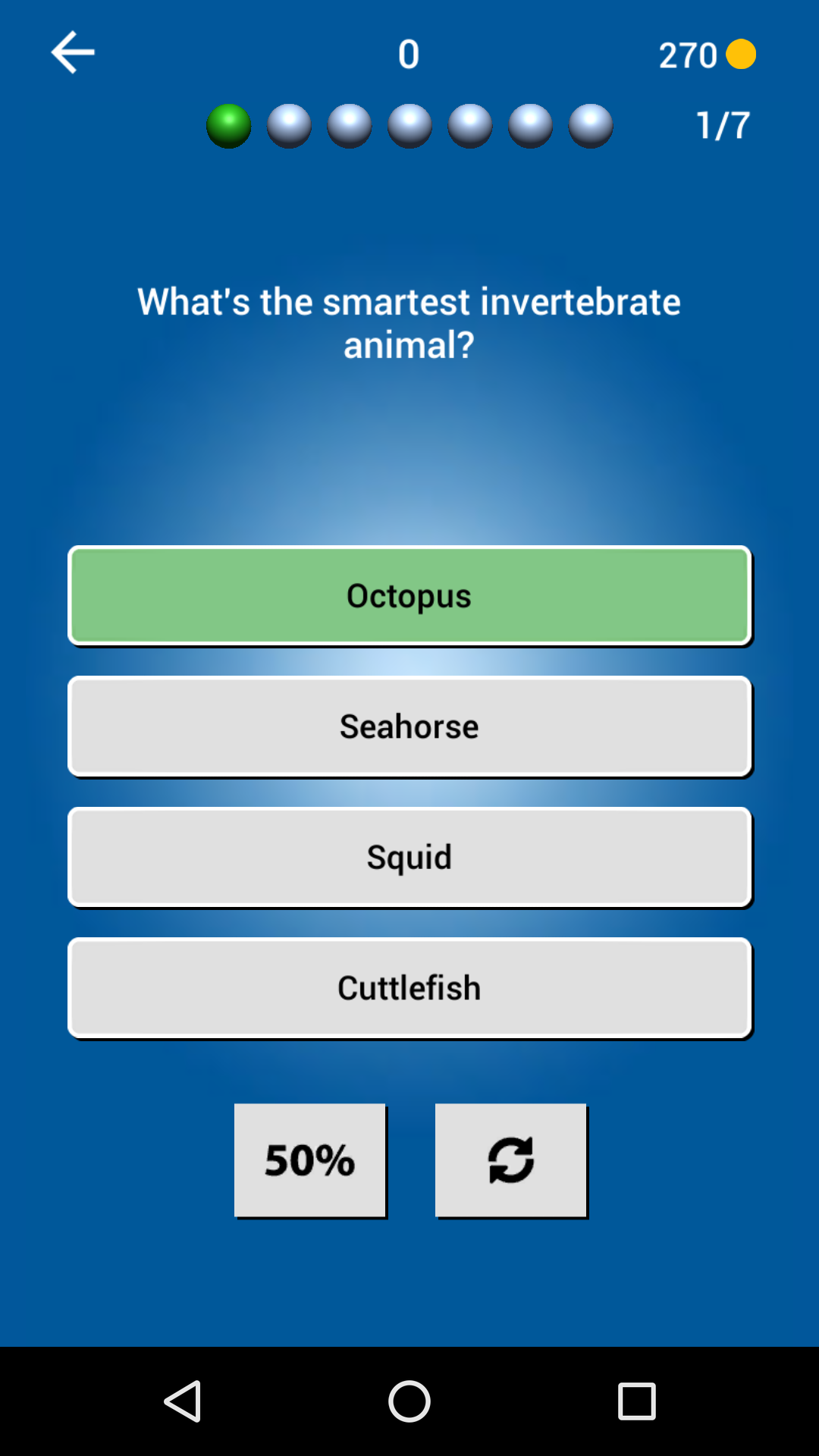
Task: Tap the system home button
Action: pyautogui.click(x=409, y=1401)
